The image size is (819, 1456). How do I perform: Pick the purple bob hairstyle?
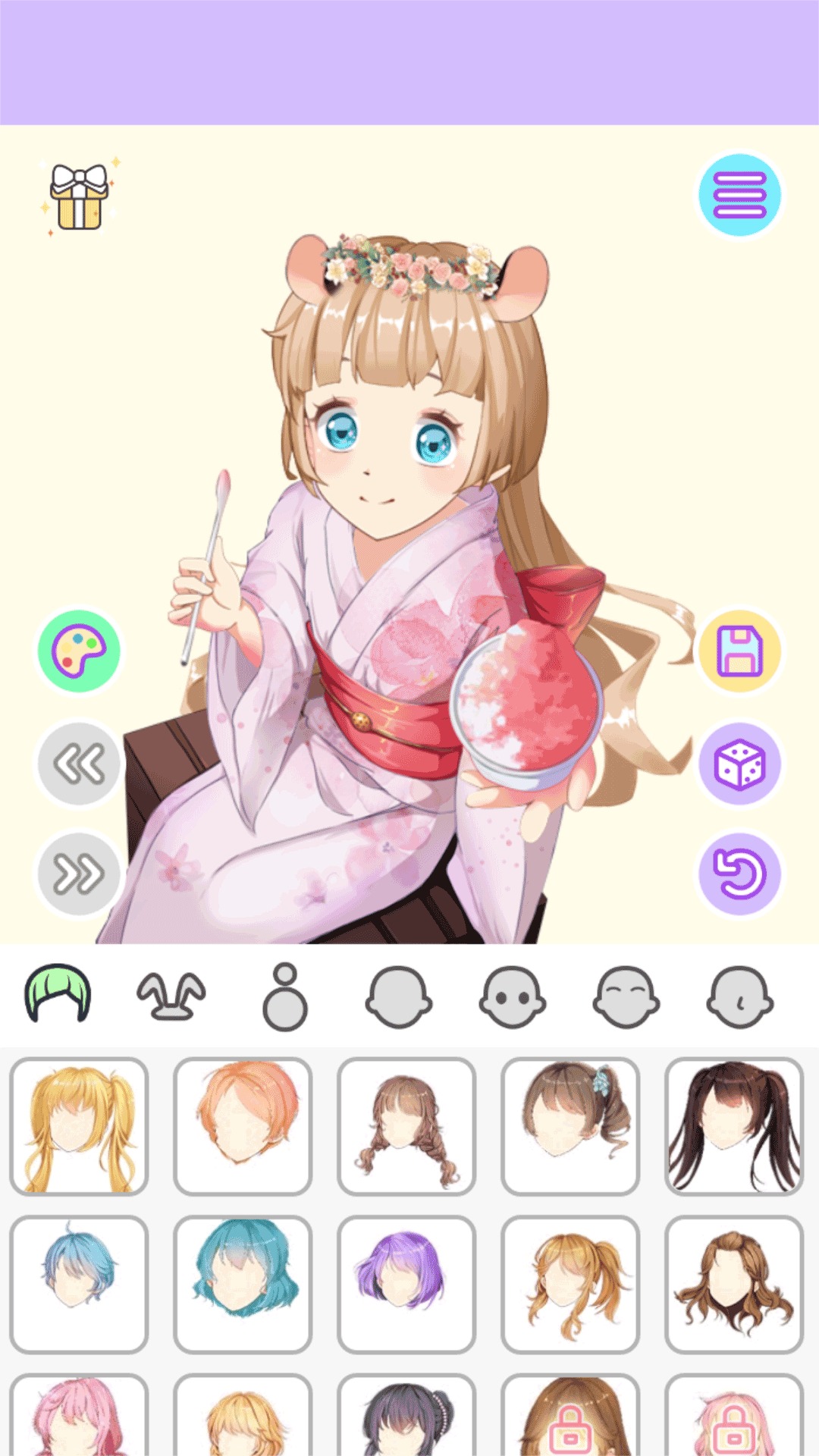(407, 1283)
